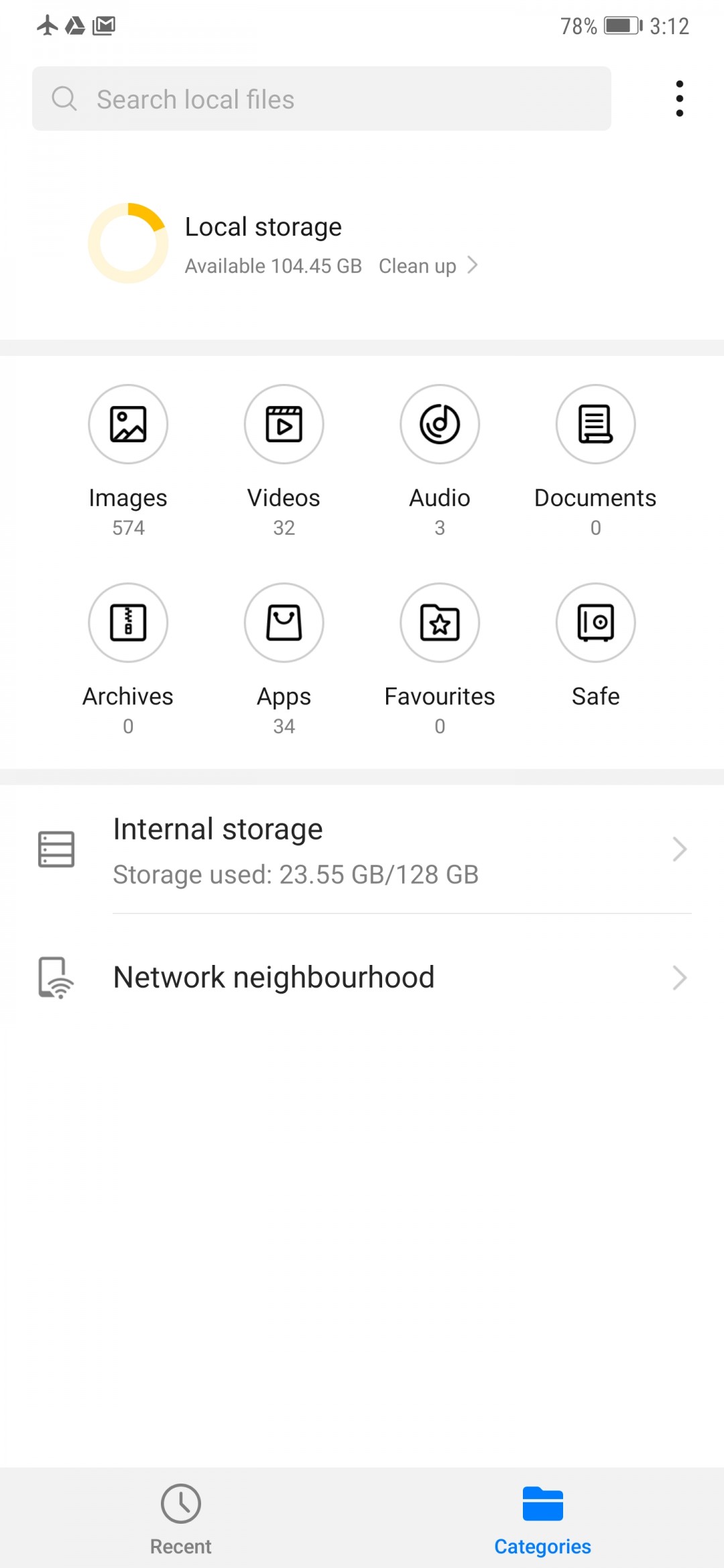This screenshot has width=724, height=1568.
Task: Open the Images category
Action: pos(128,425)
